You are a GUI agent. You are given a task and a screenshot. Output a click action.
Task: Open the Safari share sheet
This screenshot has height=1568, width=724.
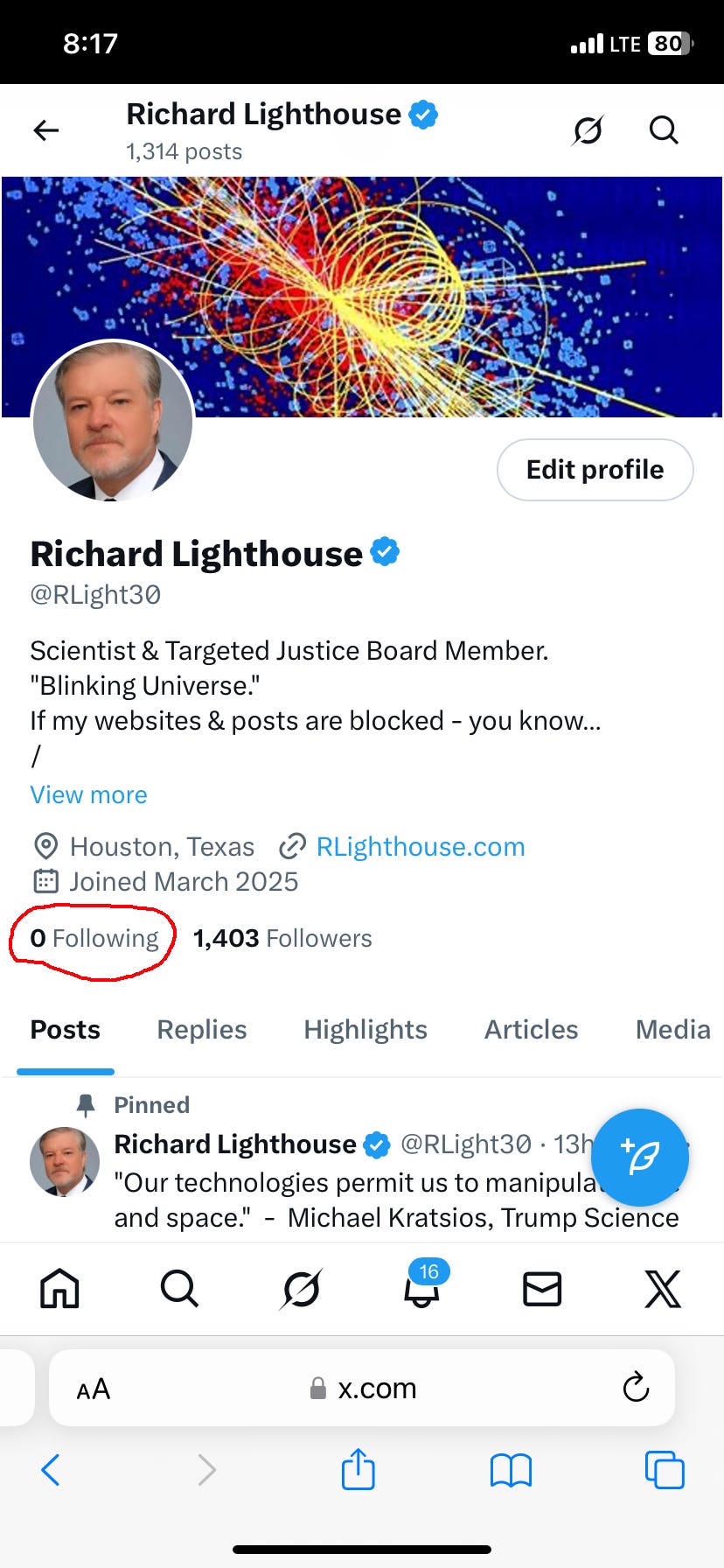358,1469
